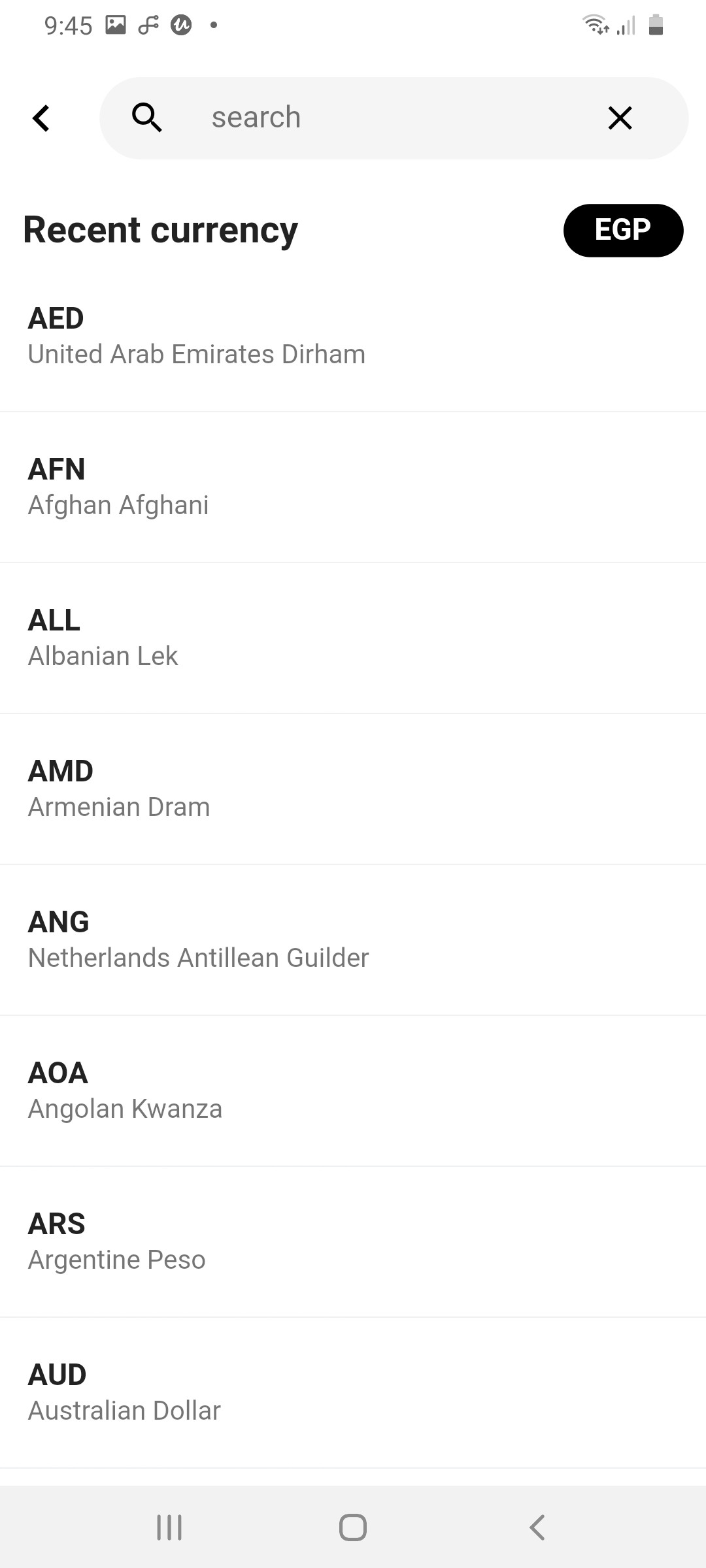Choose AMD Armenian Dram
This screenshot has height=1568, width=706.
pos(353,789)
